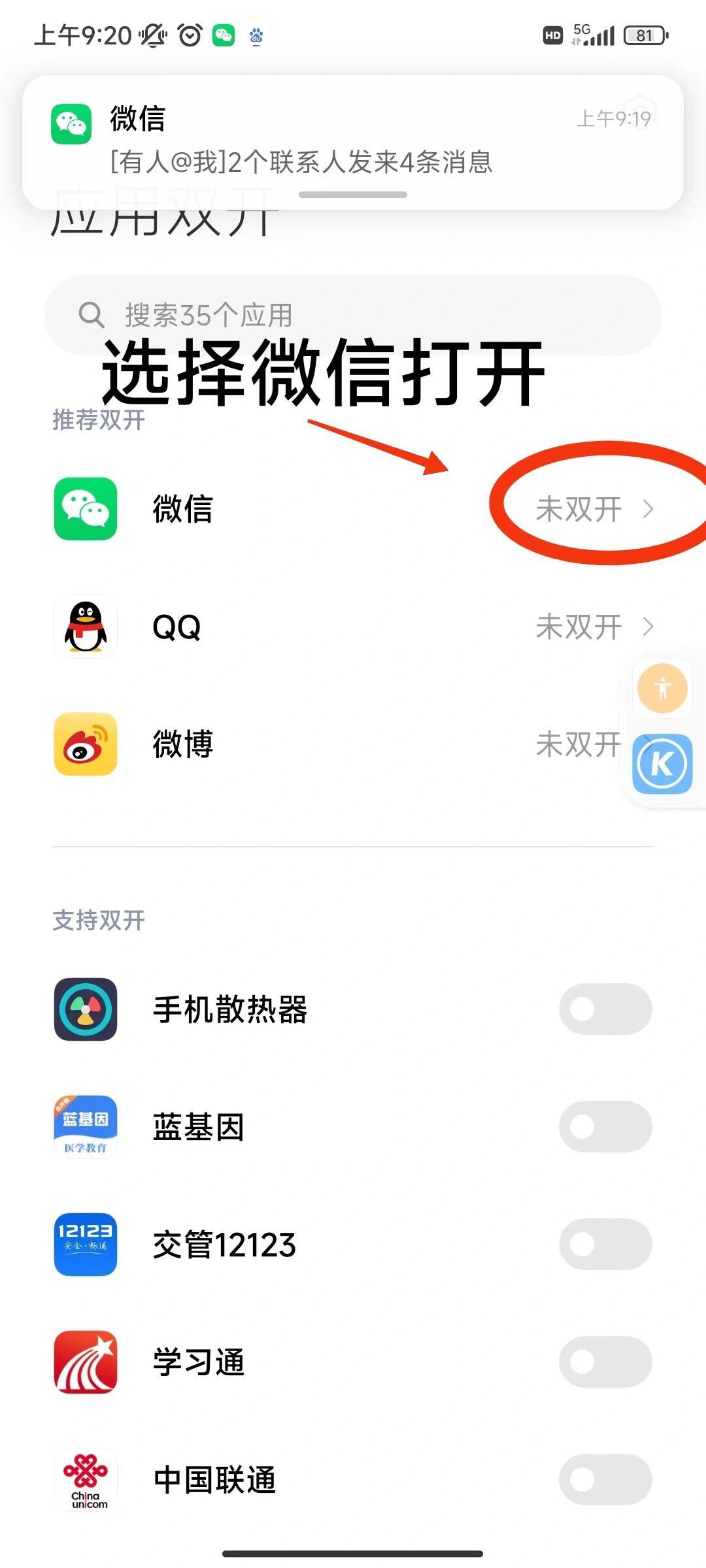Turn on dual app for 蓝基因
The height and width of the screenshot is (1568, 706).
(x=605, y=1126)
